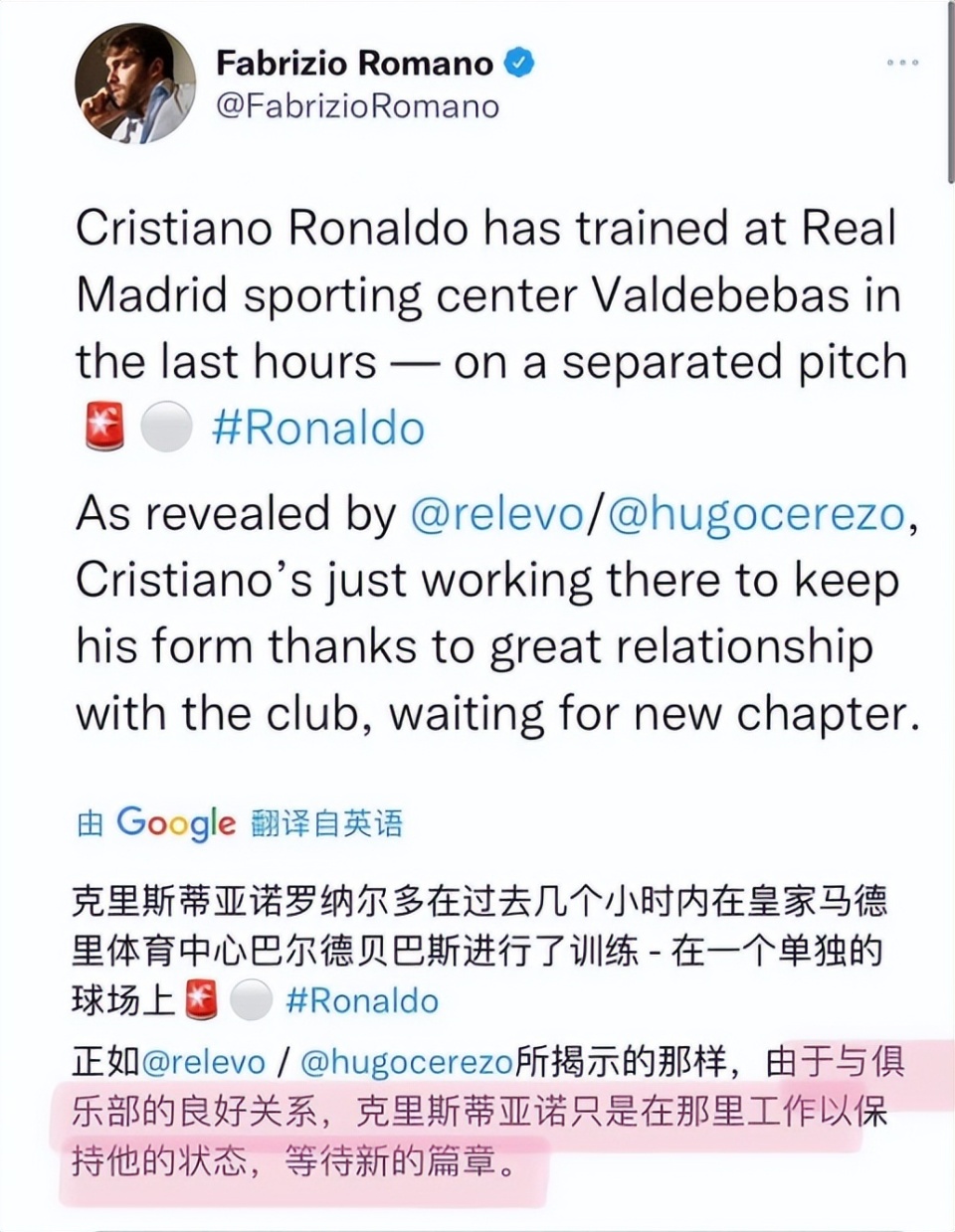
Task: Visit @relevo mention in the English text
Action: pyautogui.click(x=496, y=514)
